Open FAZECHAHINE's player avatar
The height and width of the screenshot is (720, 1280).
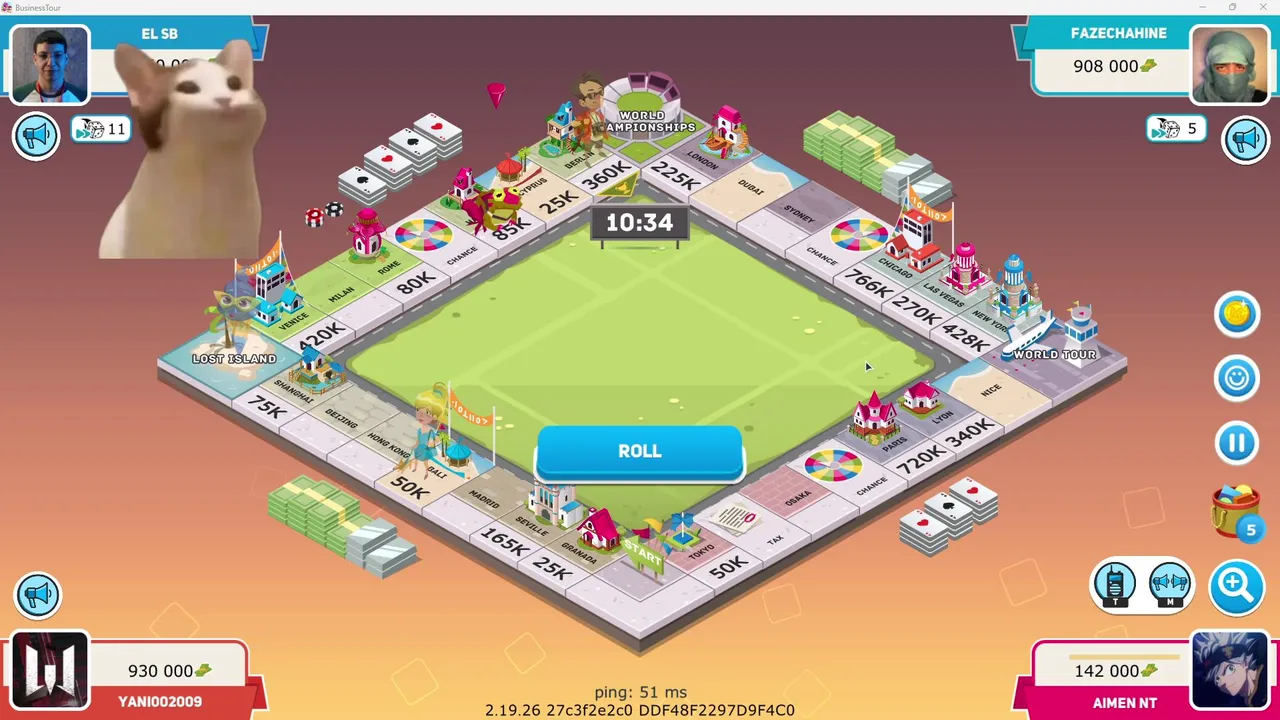pos(1229,65)
